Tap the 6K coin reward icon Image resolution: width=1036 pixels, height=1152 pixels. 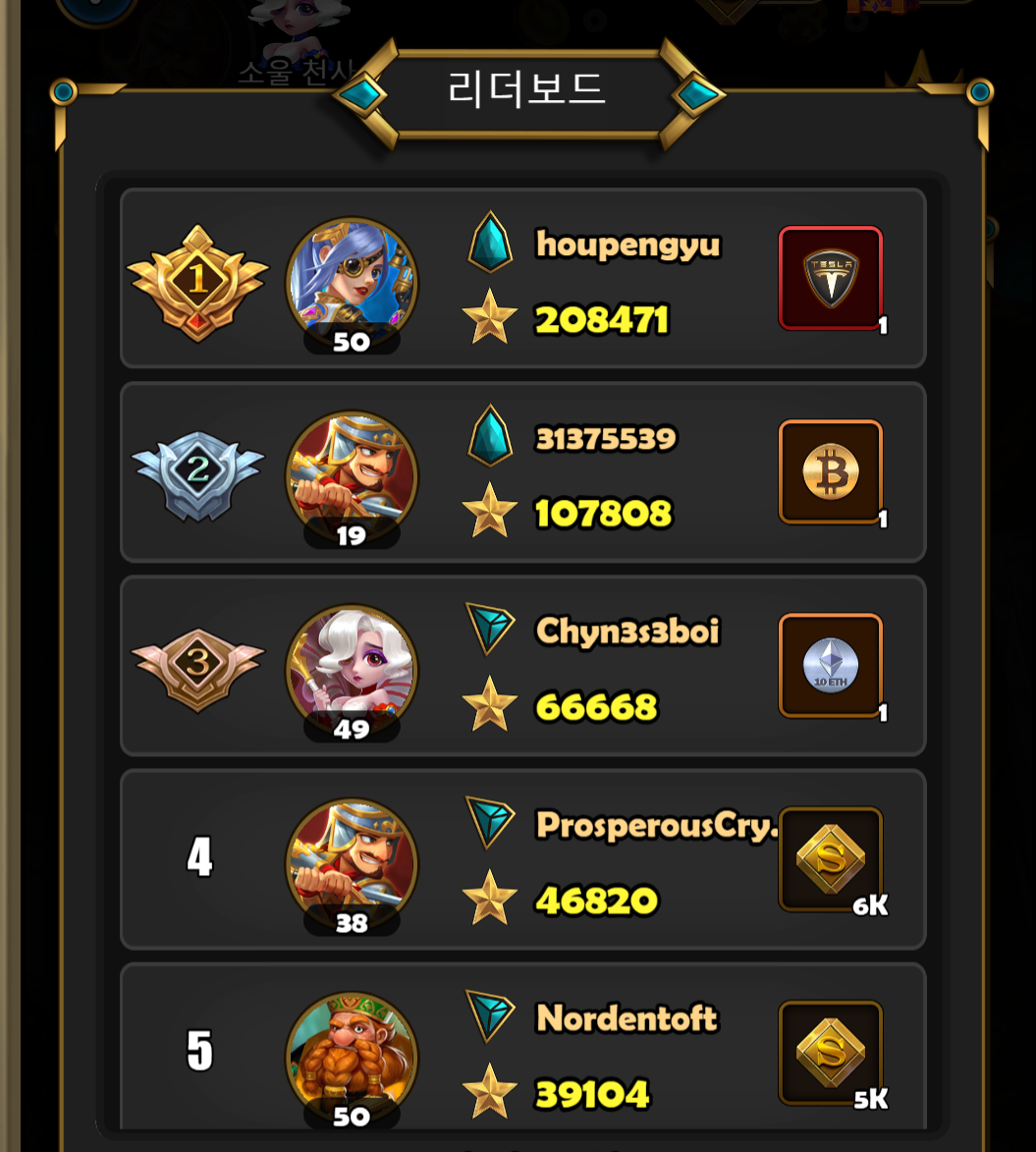pyautogui.click(x=830, y=859)
